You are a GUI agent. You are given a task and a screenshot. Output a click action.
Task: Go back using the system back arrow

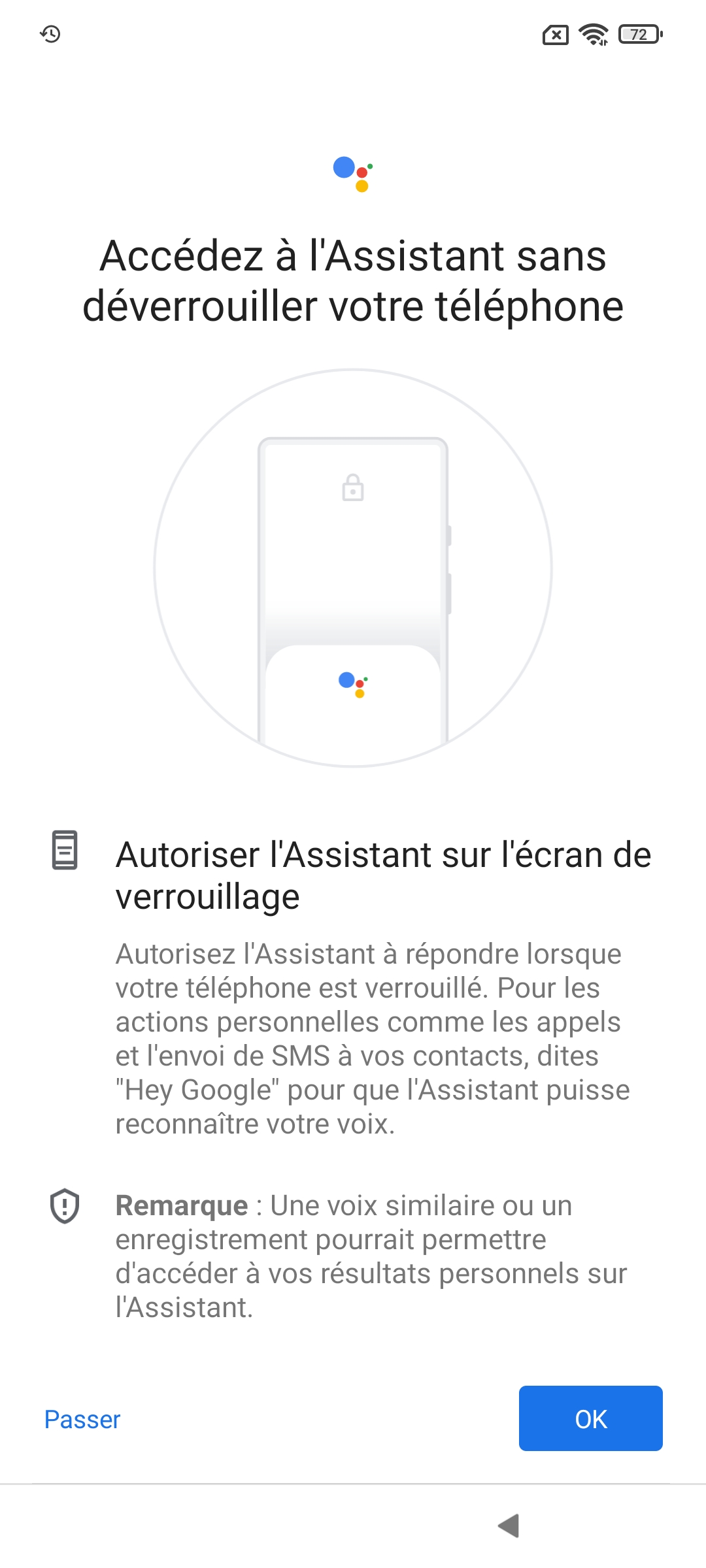pos(509,1526)
